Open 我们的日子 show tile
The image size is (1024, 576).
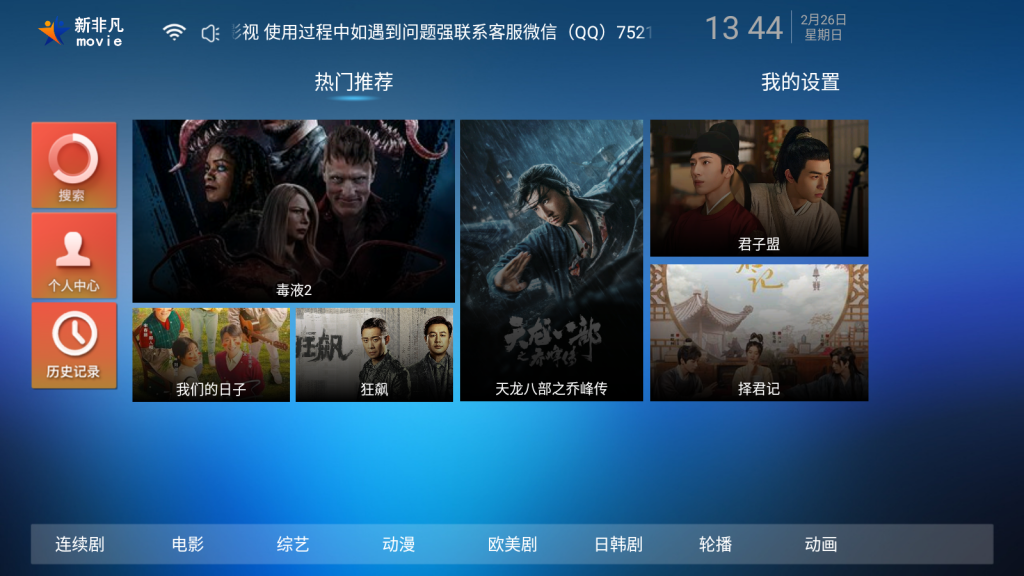click(x=211, y=354)
